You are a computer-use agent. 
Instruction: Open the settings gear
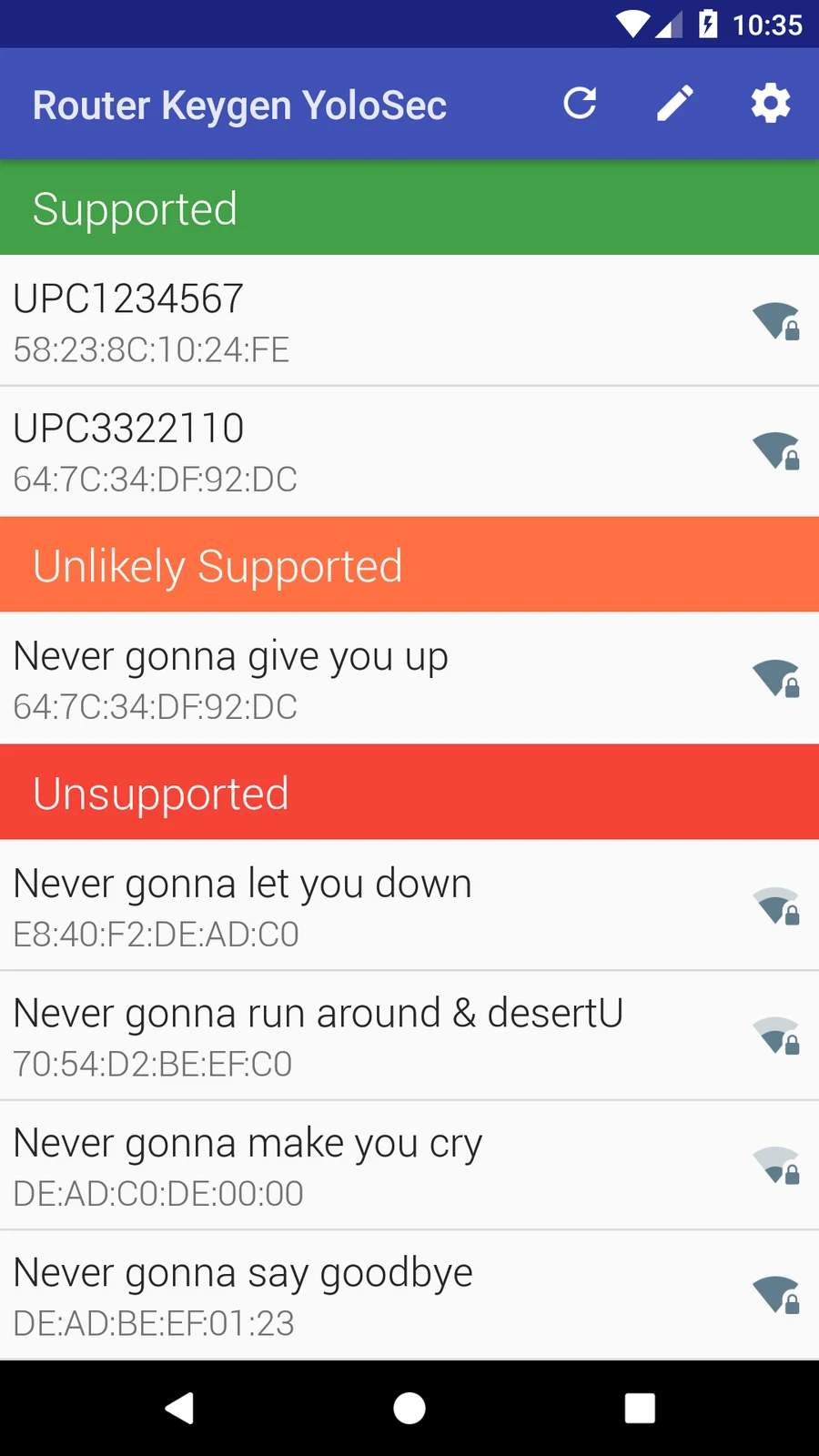pyautogui.click(x=771, y=104)
